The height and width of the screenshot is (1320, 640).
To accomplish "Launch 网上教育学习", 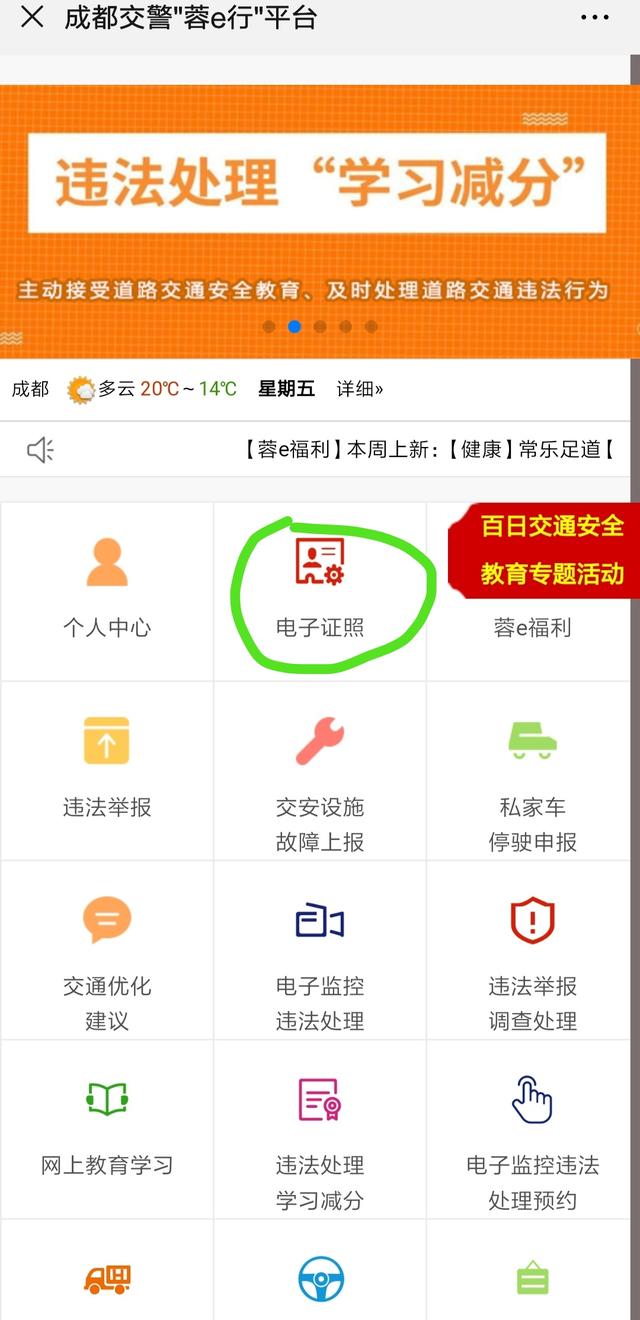I will pos(107,1128).
